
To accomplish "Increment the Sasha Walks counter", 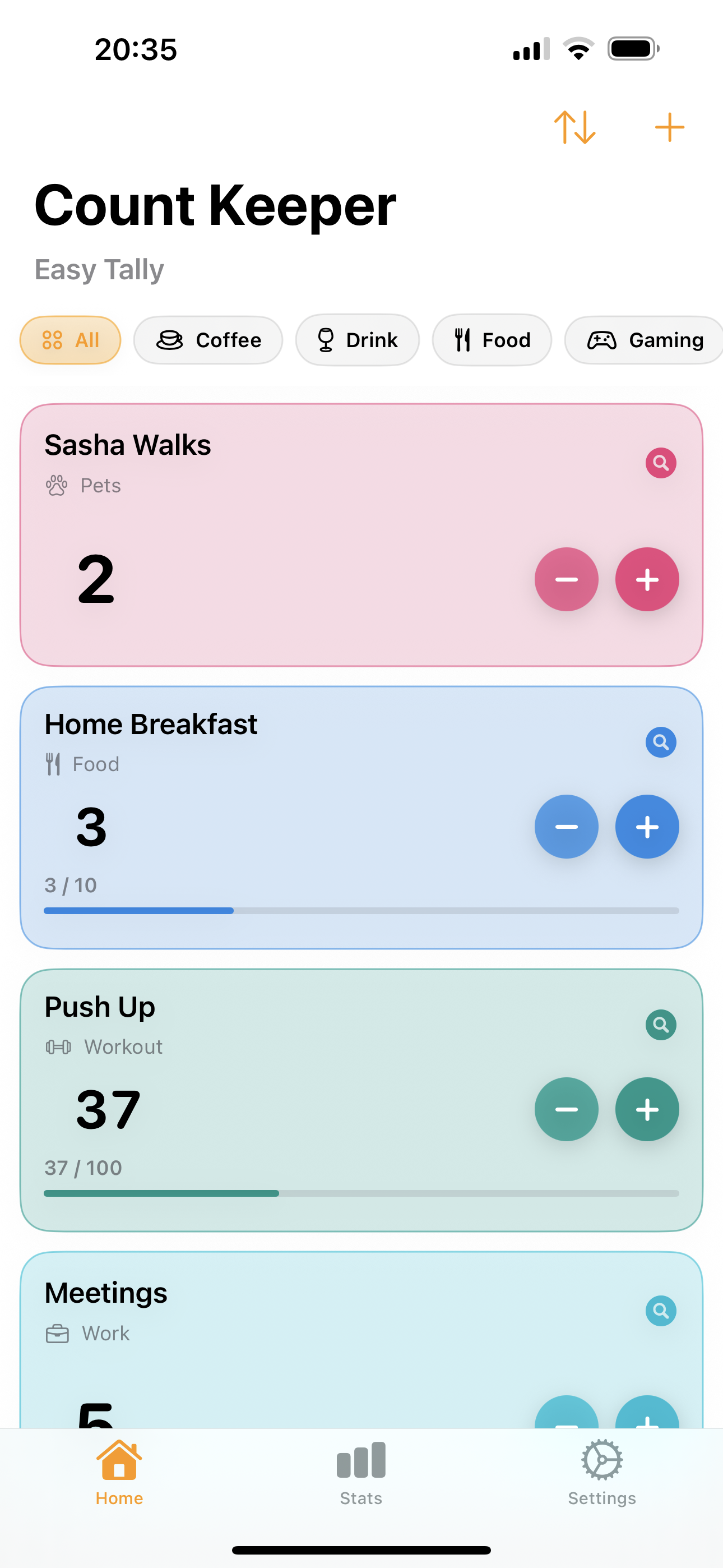I will tap(647, 579).
